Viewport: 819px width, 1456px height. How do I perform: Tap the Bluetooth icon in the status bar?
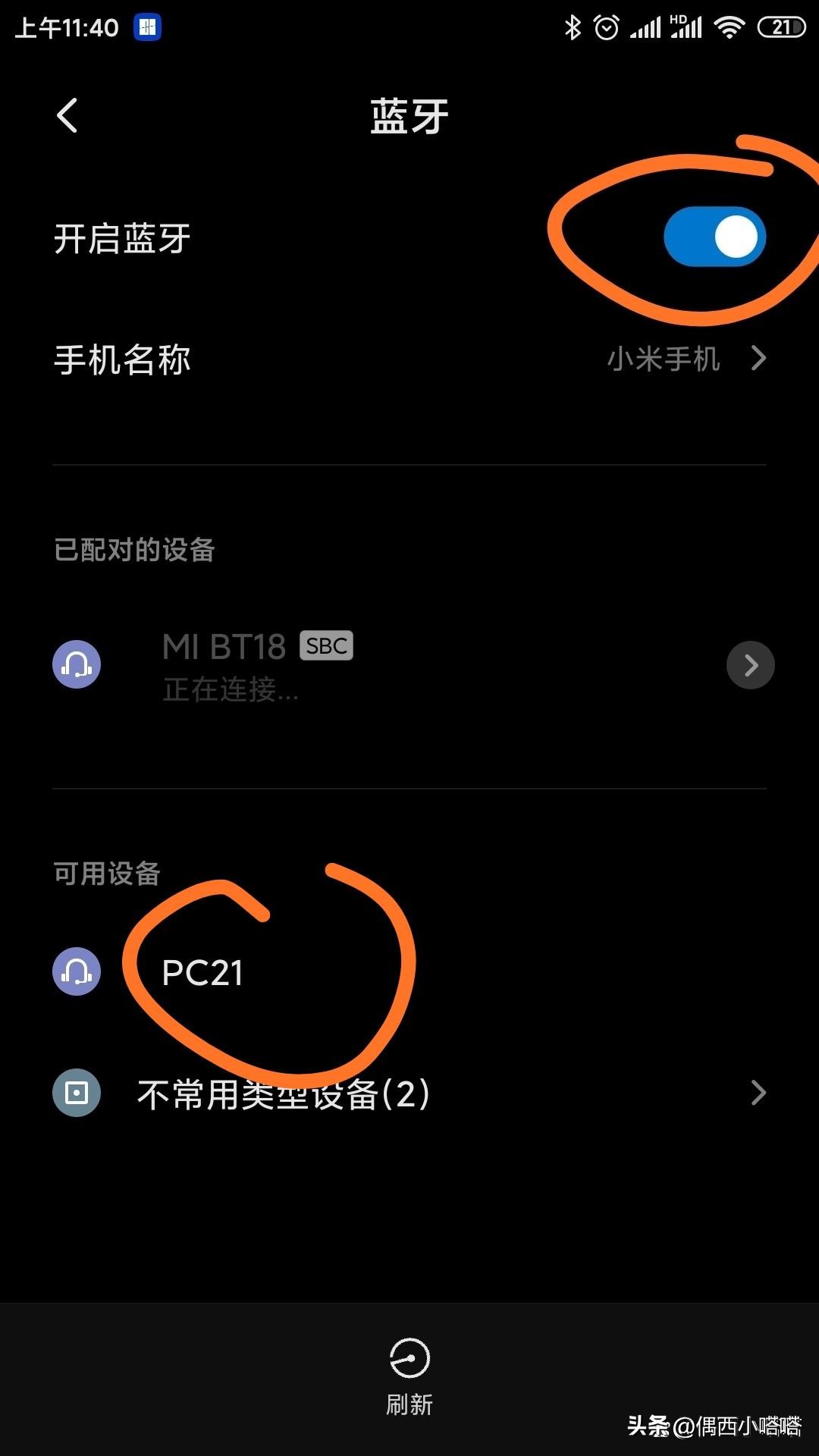[573, 26]
